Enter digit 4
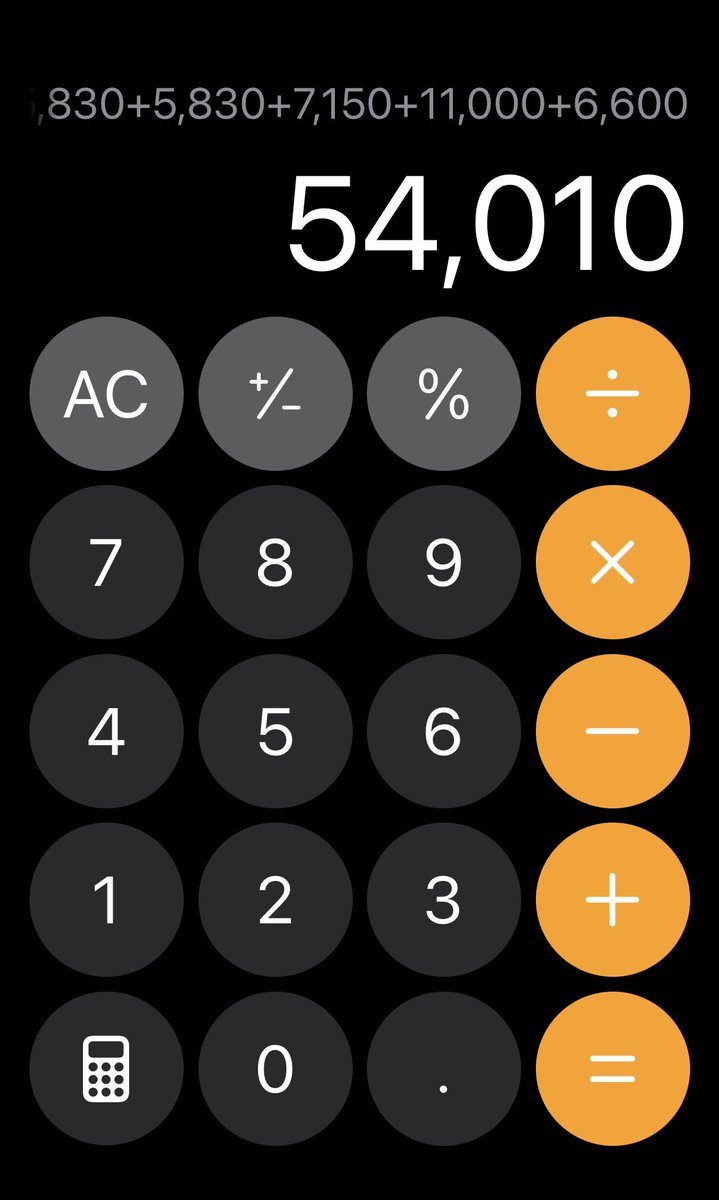The width and height of the screenshot is (719, 1200). tap(106, 731)
